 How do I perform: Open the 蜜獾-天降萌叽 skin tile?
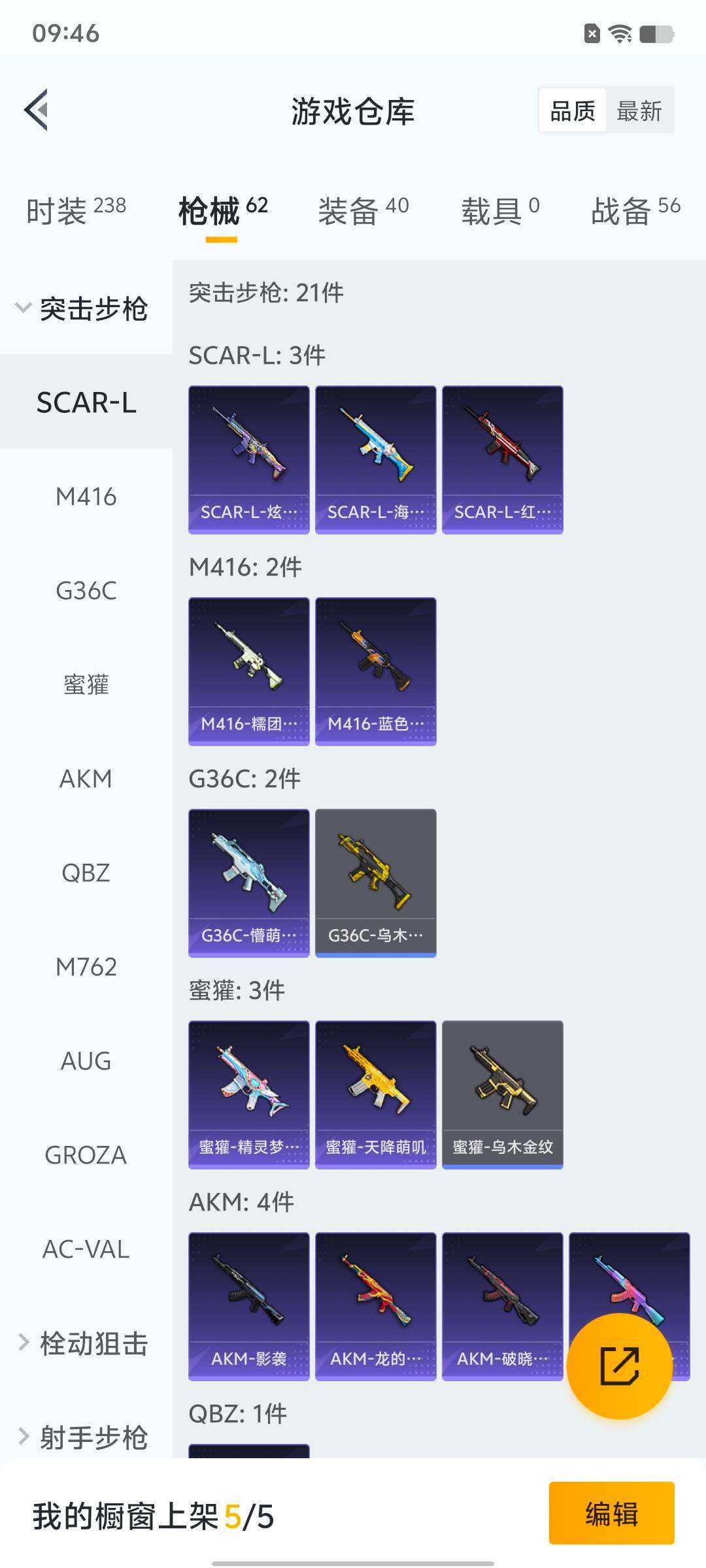pos(375,1094)
